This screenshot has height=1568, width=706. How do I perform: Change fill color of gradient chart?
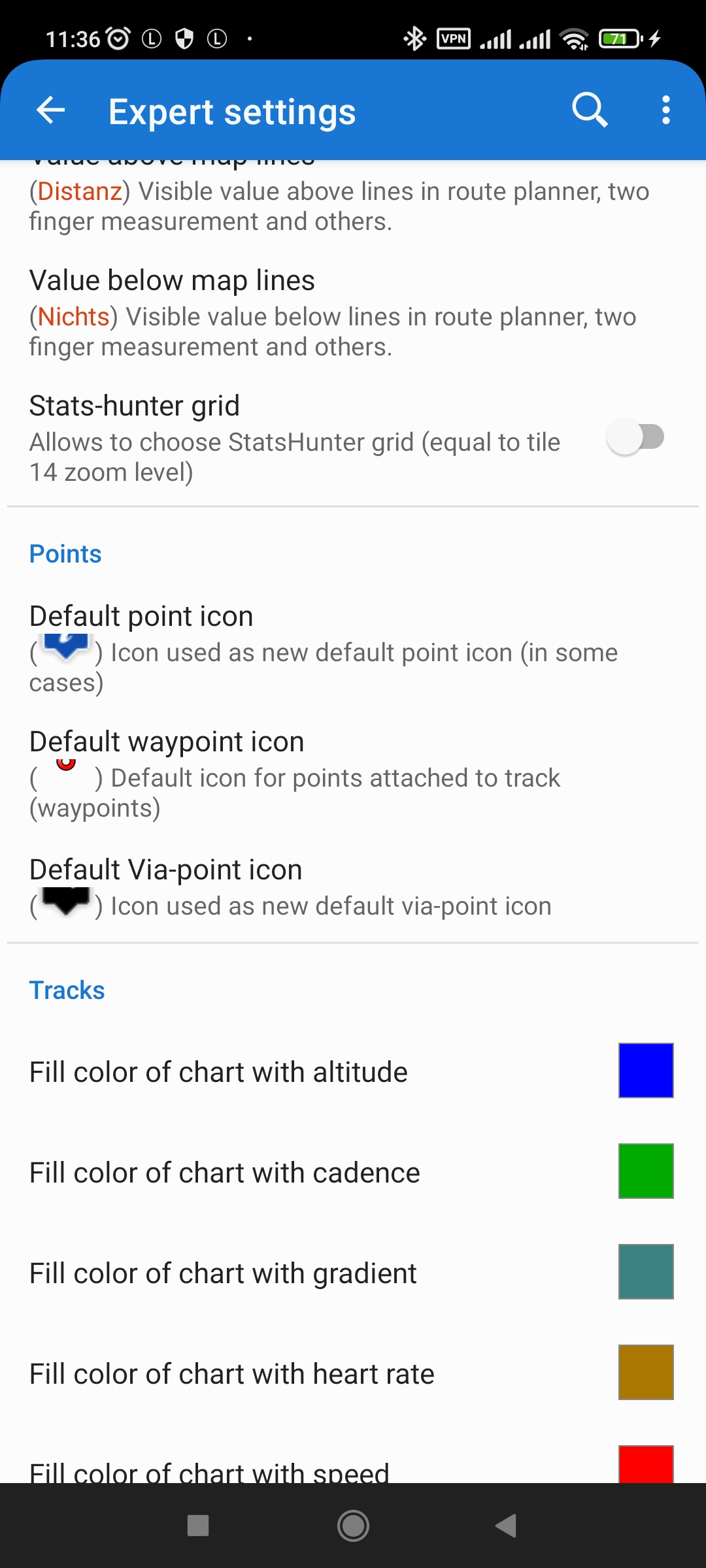pyautogui.click(x=645, y=1272)
